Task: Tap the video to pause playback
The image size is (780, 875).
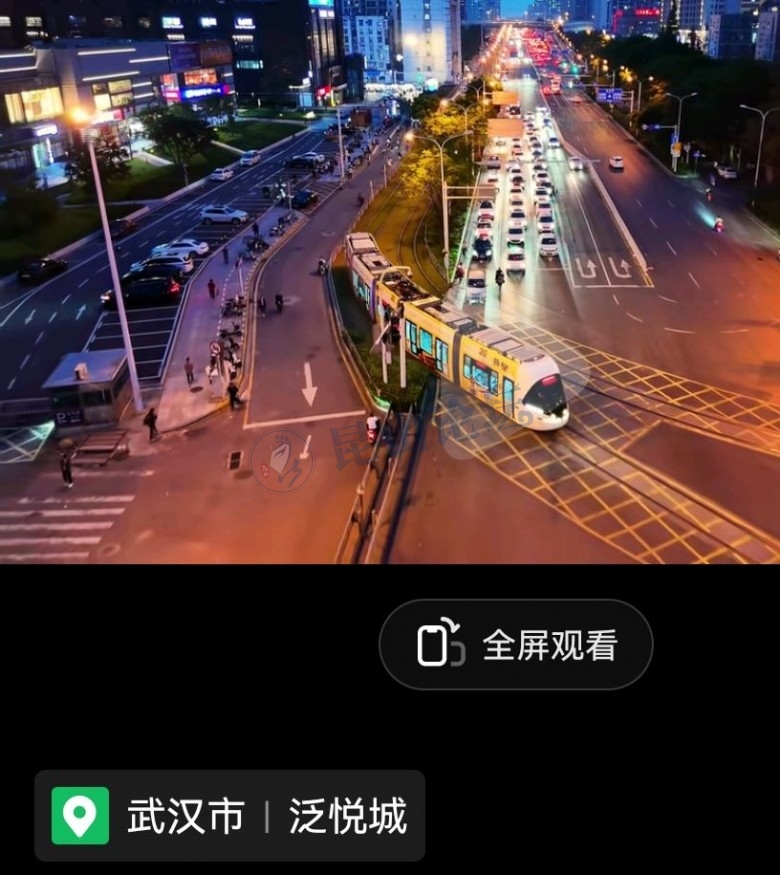Action: pyautogui.click(x=390, y=282)
